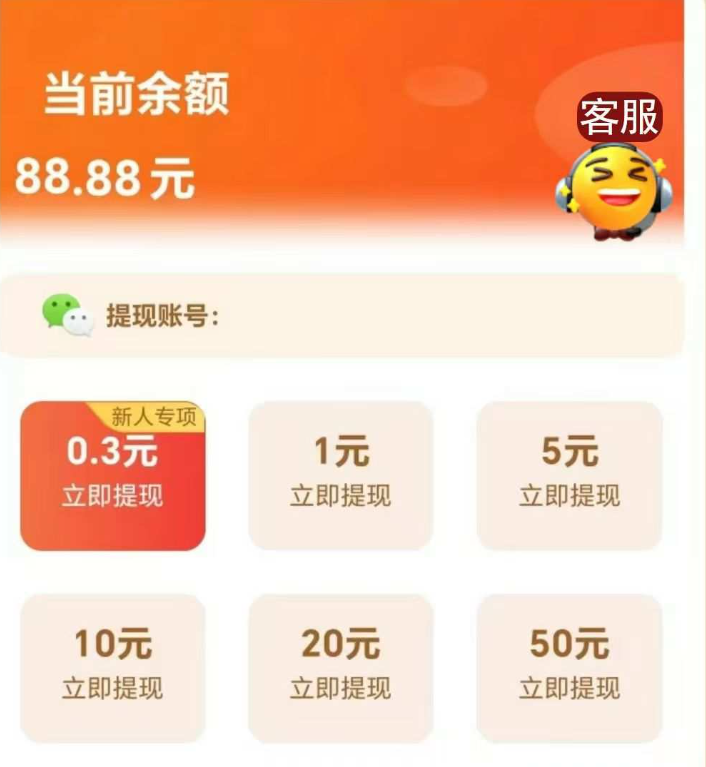Withdraw the 0.3元 newcomer offer
This screenshot has height=767, width=706.
pyautogui.click(x=113, y=476)
